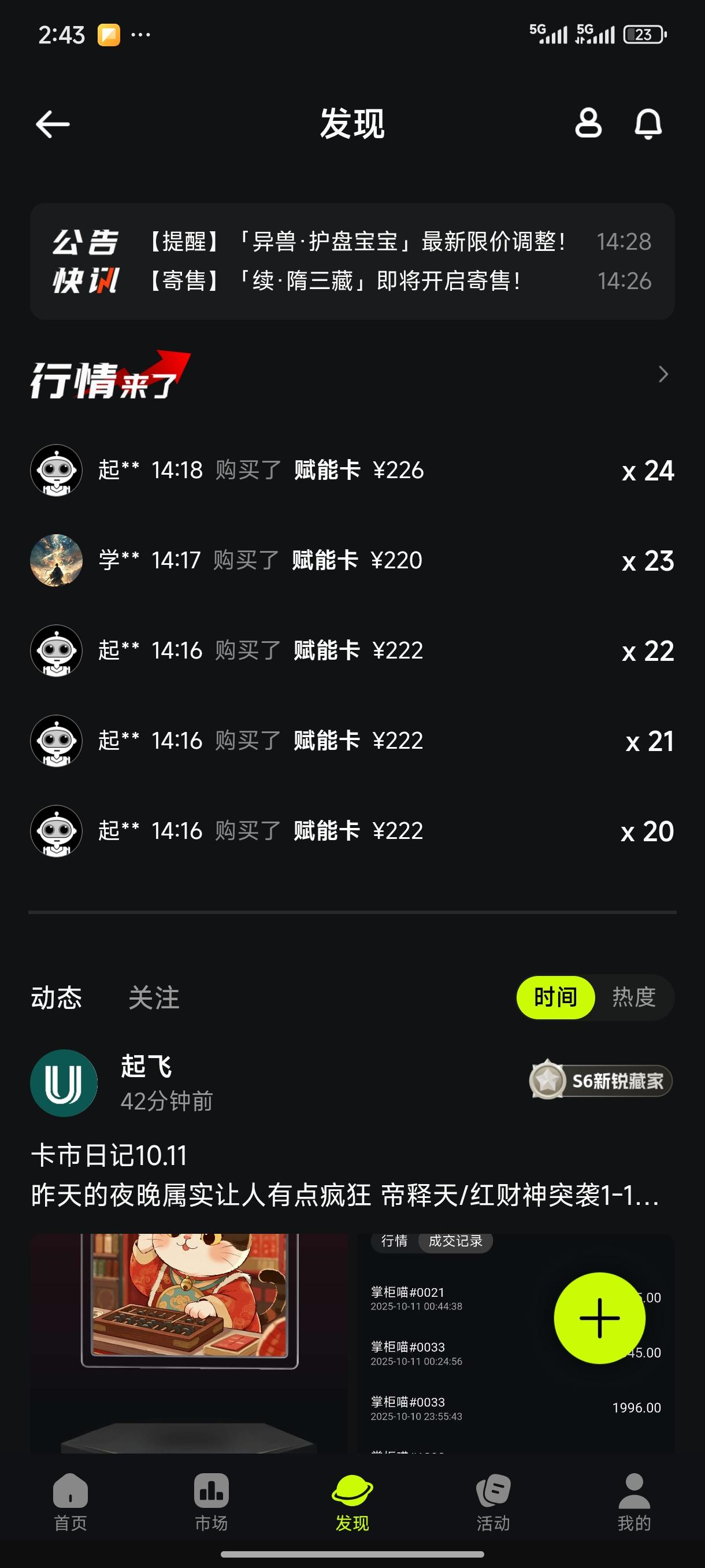Viewport: 705px width, 1568px height.
Task: Open the 续·隋三藏 consignment announcement
Action: (x=336, y=281)
